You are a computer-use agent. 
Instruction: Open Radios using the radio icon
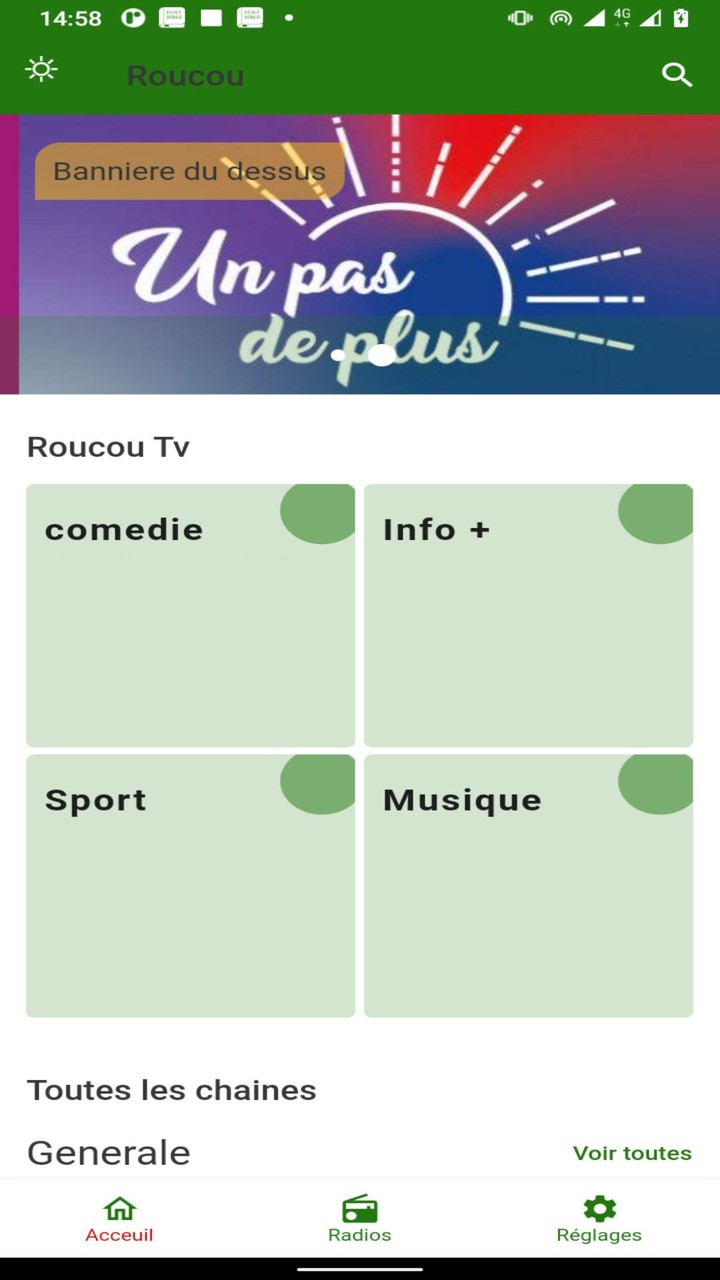point(359,1209)
